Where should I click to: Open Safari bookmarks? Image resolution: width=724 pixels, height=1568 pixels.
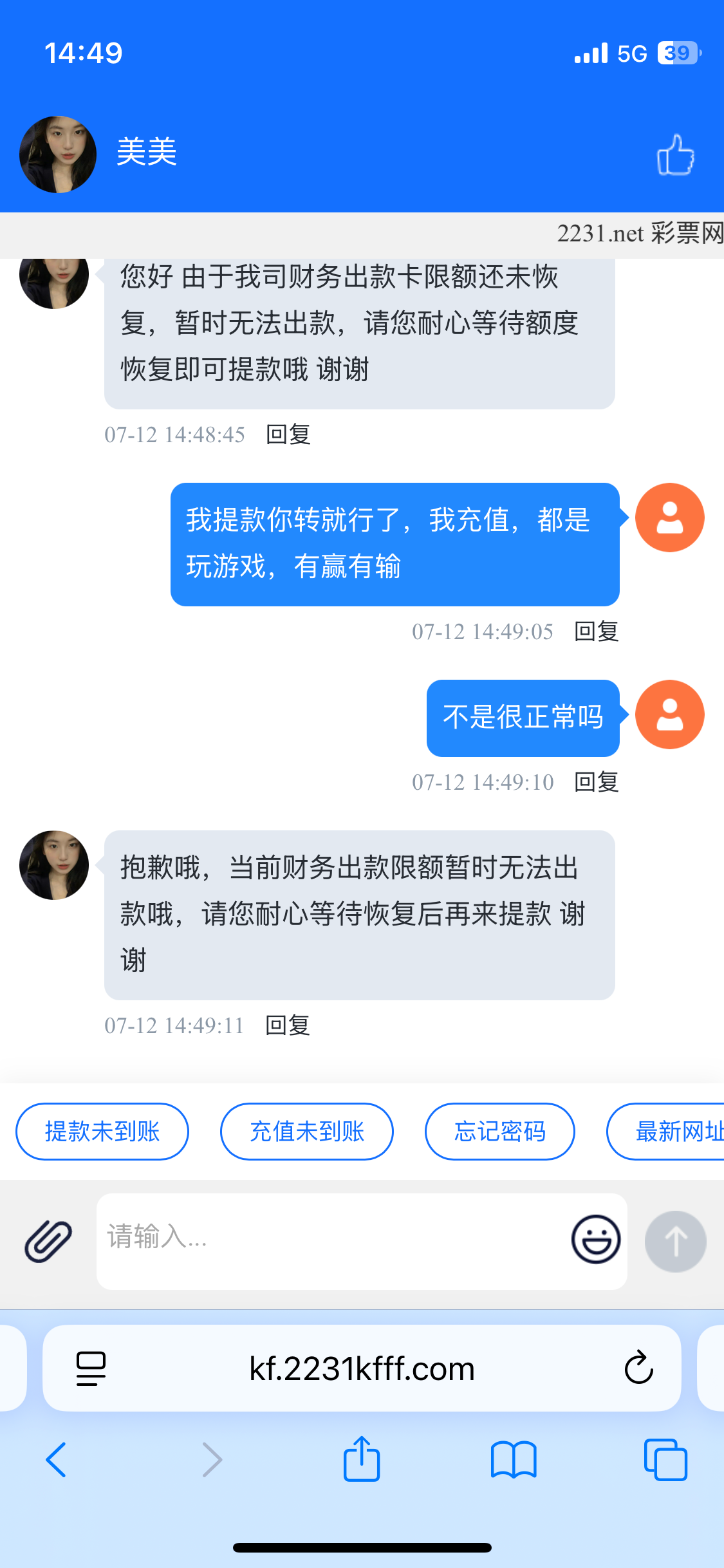[x=513, y=1460]
